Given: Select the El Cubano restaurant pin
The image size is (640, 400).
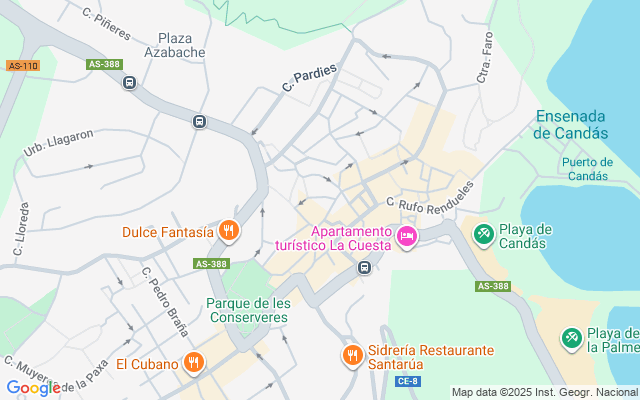Looking at the screenshot, I should (x=194, y=363).
